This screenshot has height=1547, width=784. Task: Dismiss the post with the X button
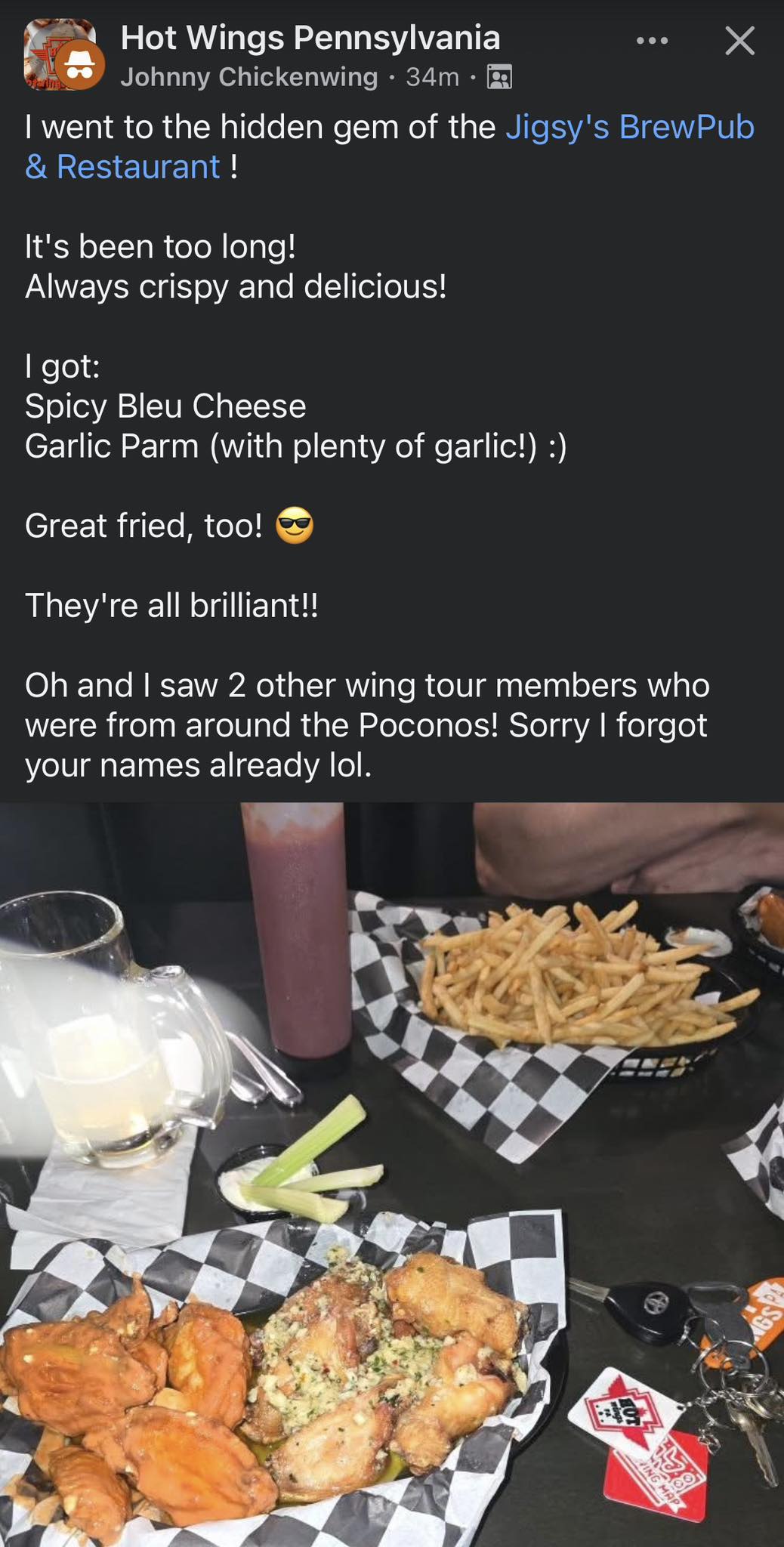point(741,42)
